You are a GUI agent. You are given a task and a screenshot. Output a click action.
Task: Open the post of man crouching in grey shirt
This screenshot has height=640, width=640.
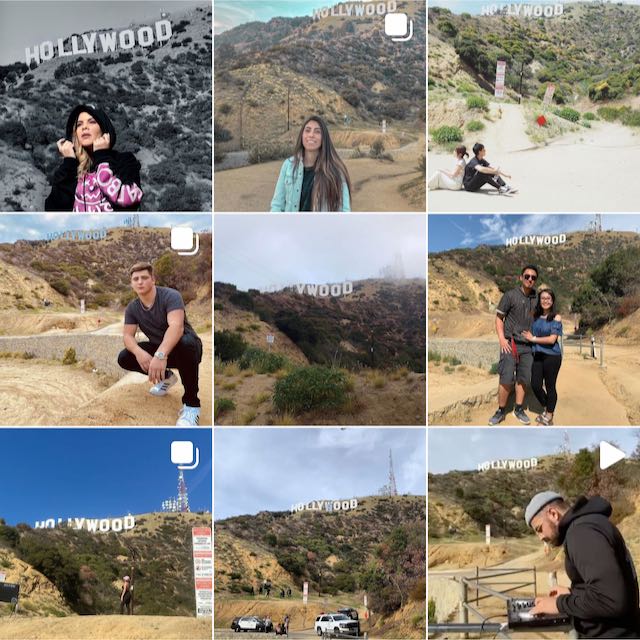tap(105, 320)
